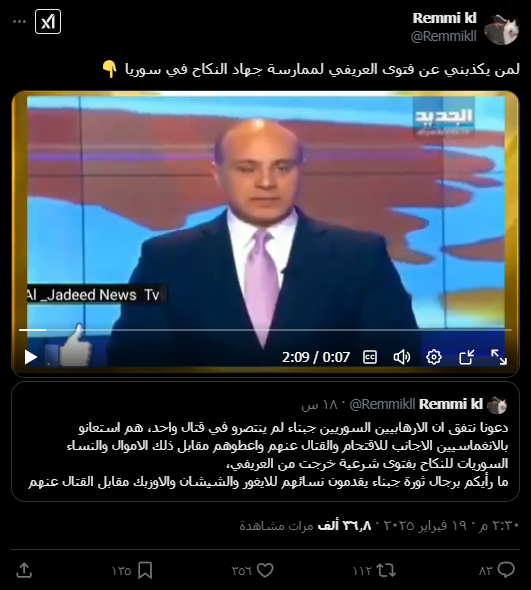Switch video to picture-in-picture mode
Image resolution: width=531 pixels, height=590 pixels.
(x=466, y=357)
